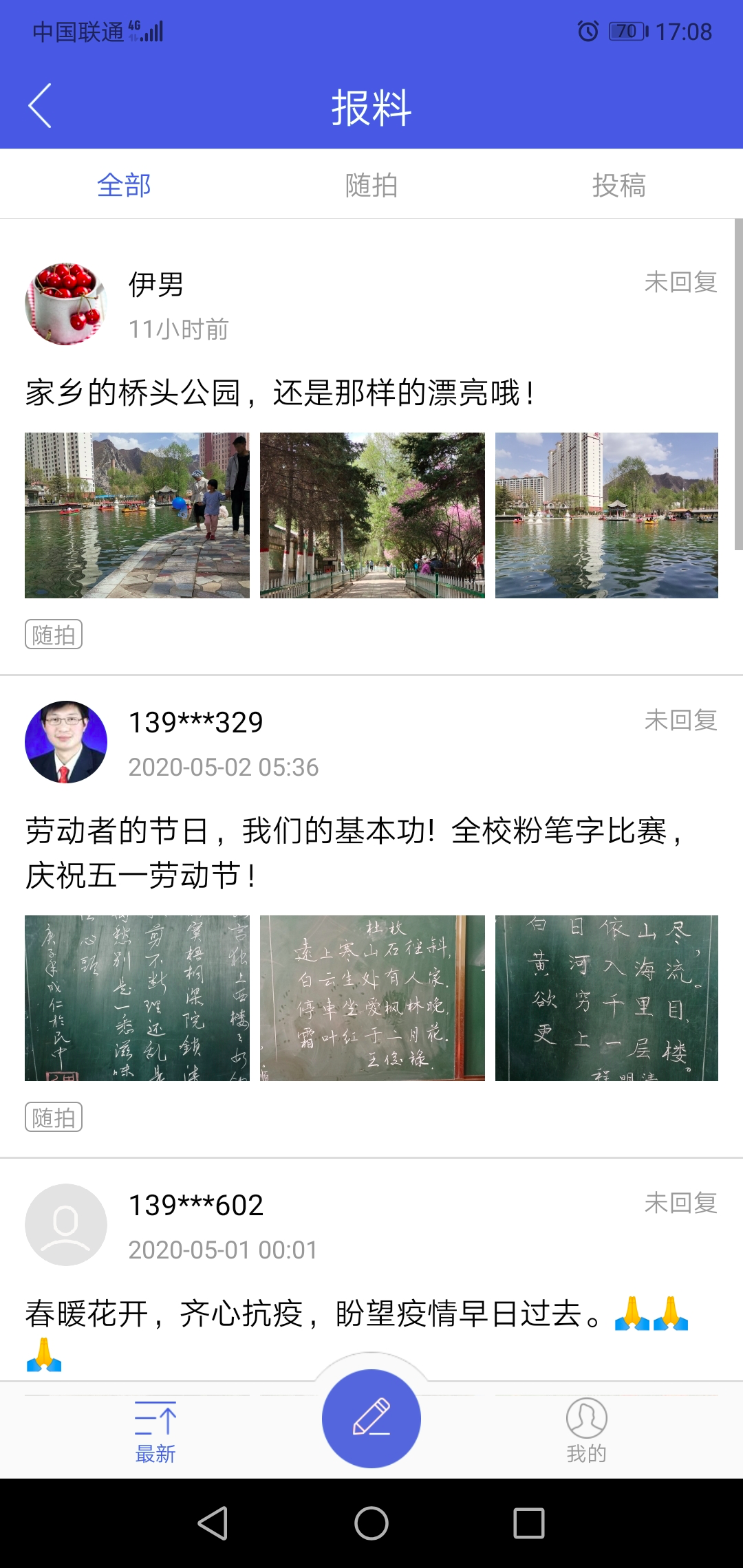This screenshot has width=743, height=1568.
Task: Tap the username 139***329
Action: pos(195,722)
